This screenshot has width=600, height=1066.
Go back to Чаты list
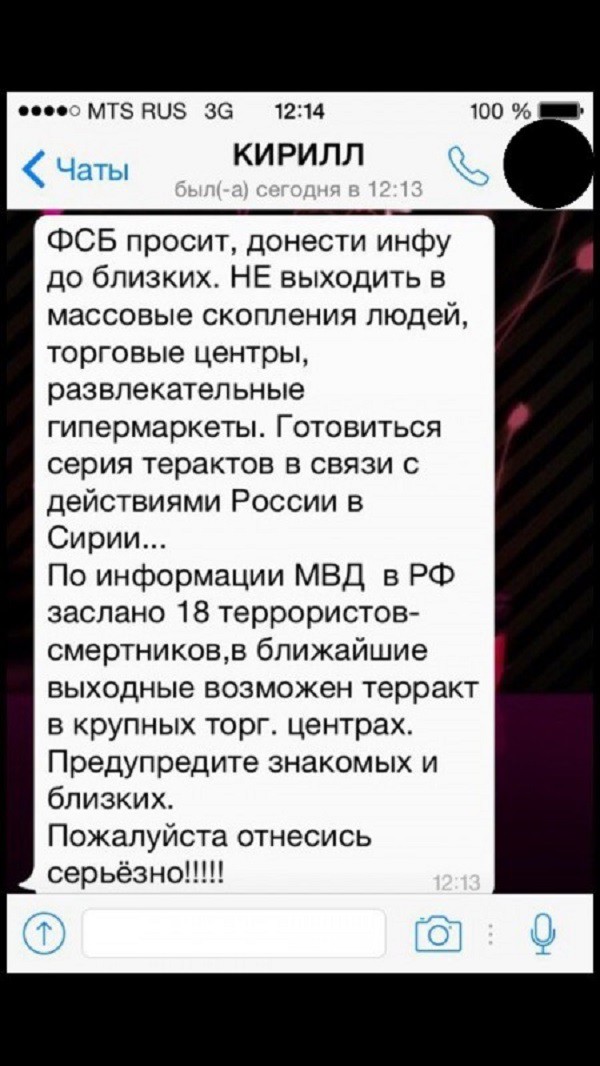(75, 169)
